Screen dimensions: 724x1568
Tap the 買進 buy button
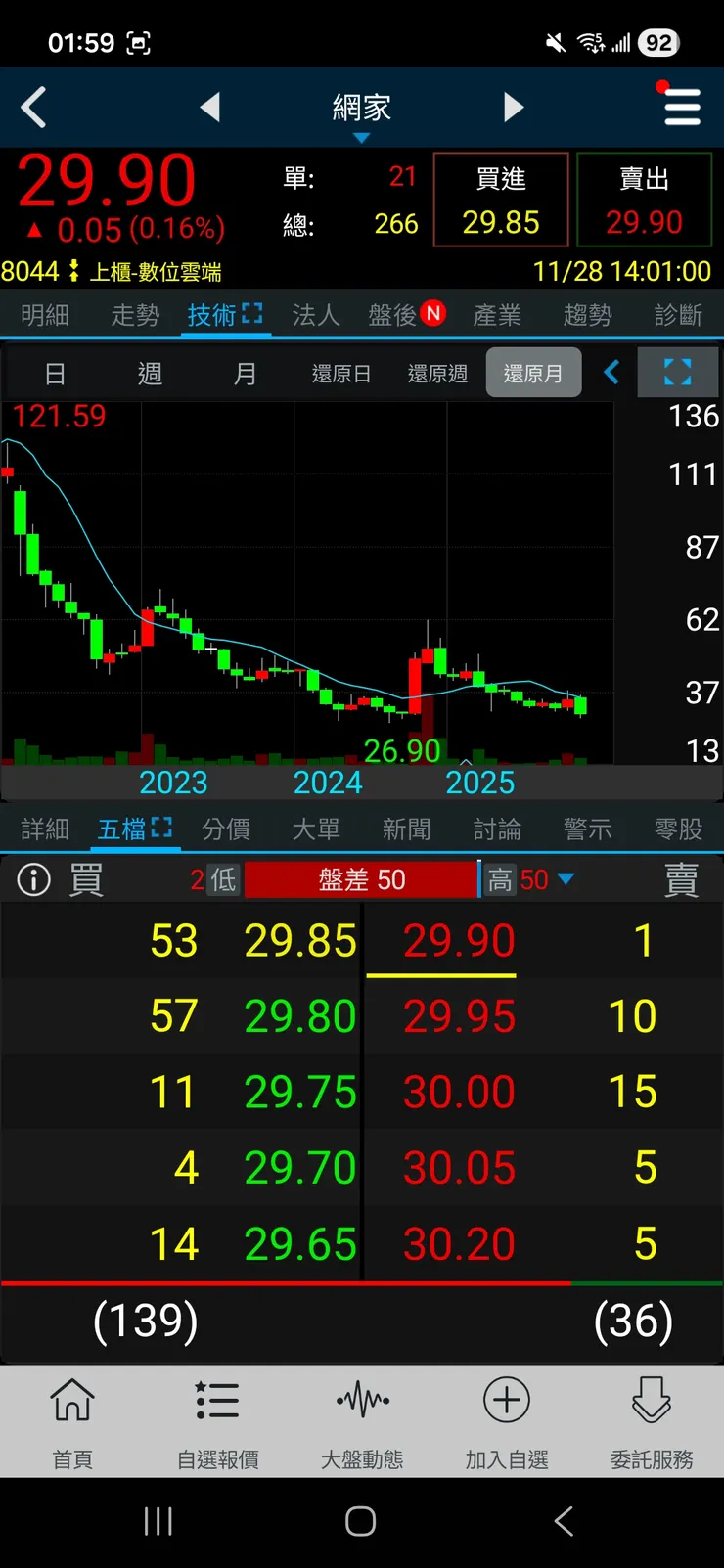pos(501,200)
